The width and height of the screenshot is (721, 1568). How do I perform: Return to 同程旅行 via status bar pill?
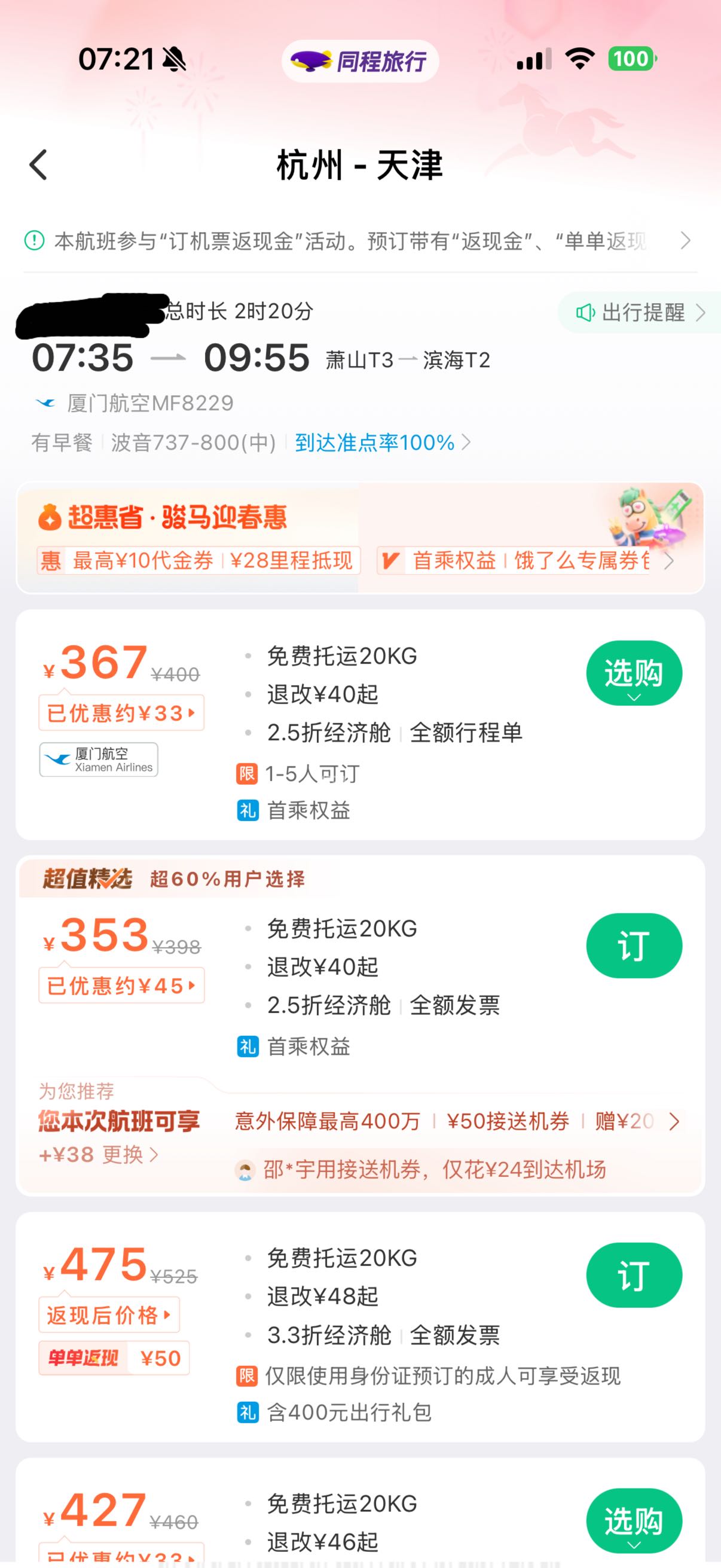pos(360,61)
